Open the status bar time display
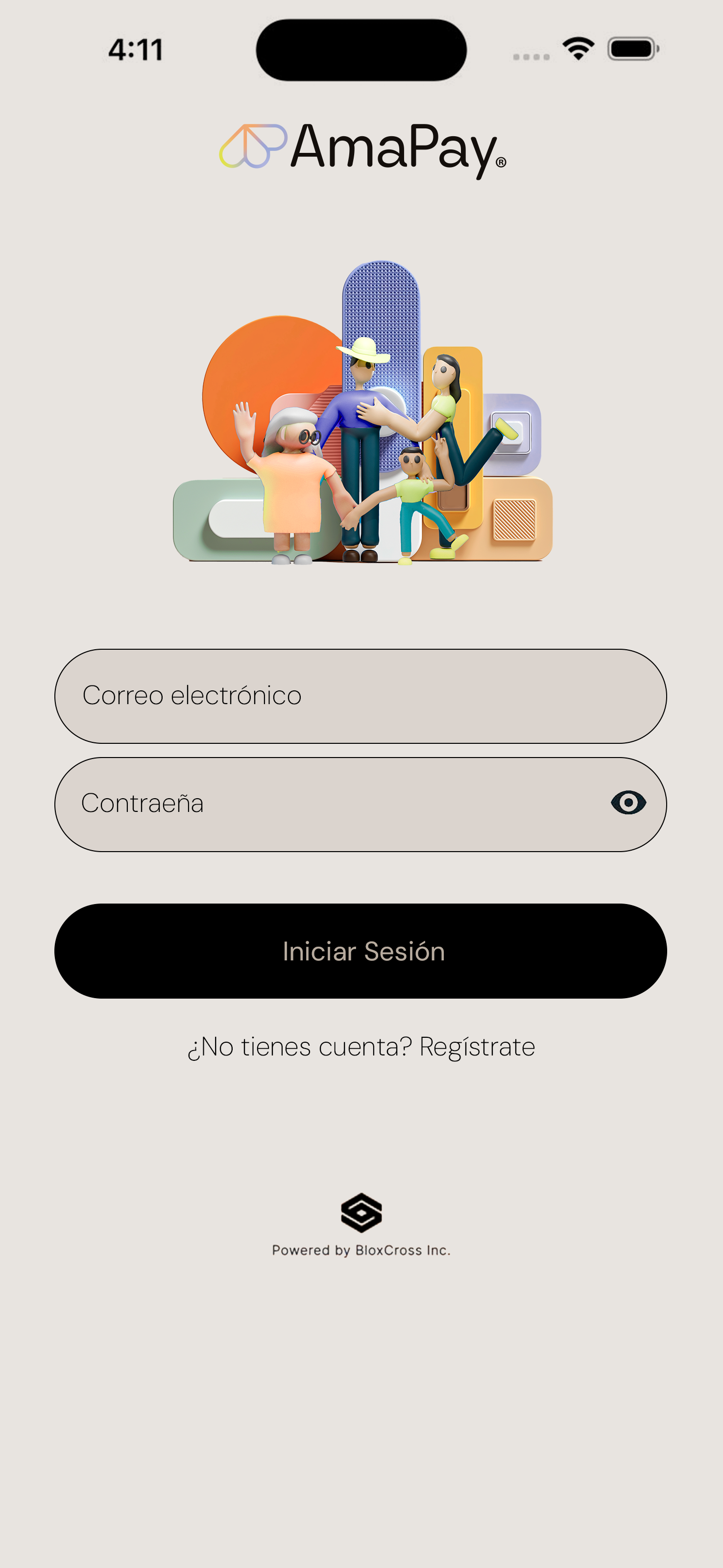 pyautogui.click(x=135, y=49)
